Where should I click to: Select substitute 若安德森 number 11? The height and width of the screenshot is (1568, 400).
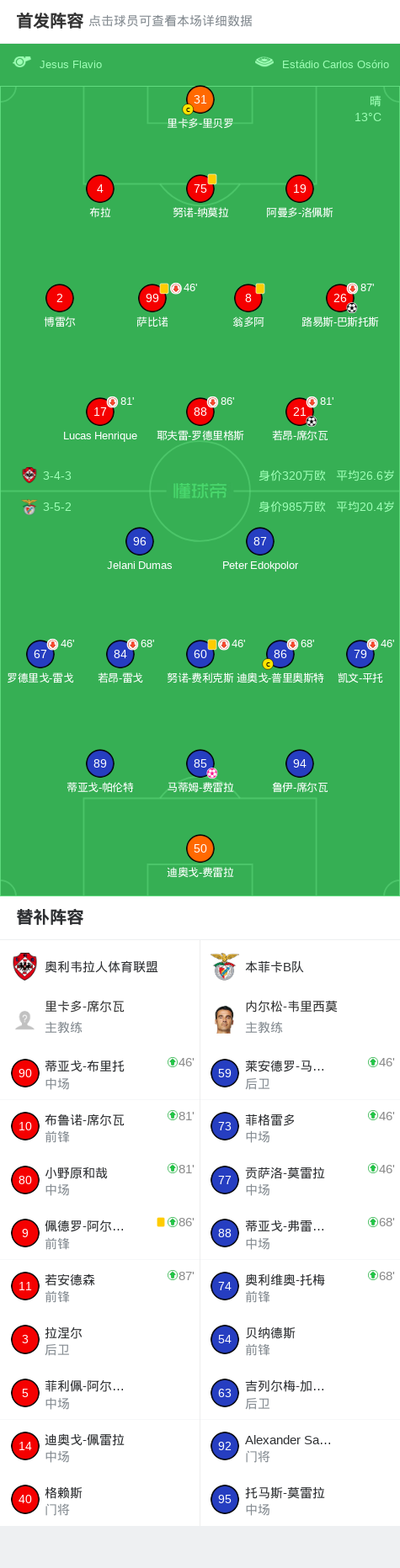(x=100, y=1286)
